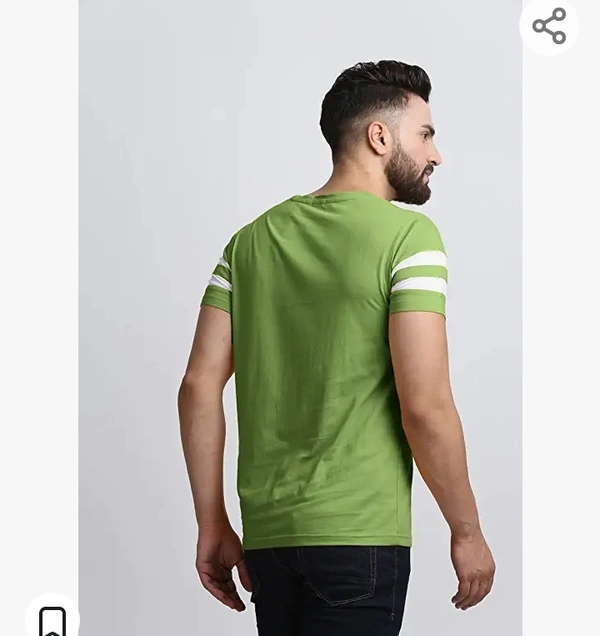Share this green t-shirt product
The image size is (600, 636).
[x=549, y=26]
